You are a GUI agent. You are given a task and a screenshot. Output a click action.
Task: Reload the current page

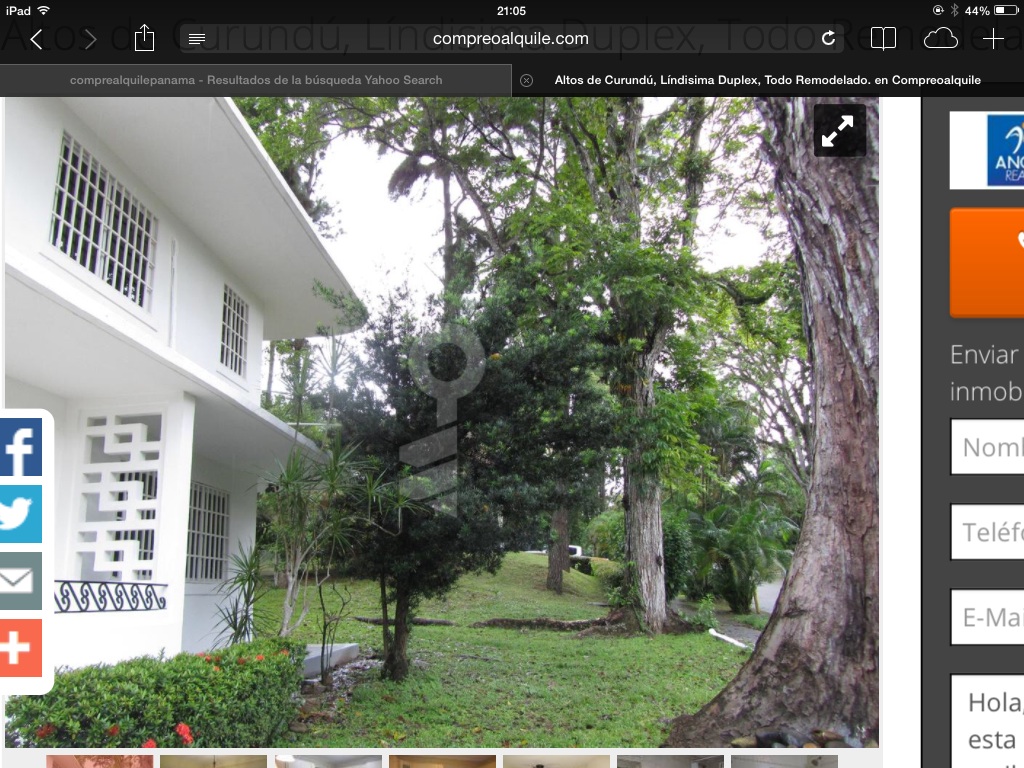tap(828, 39)
